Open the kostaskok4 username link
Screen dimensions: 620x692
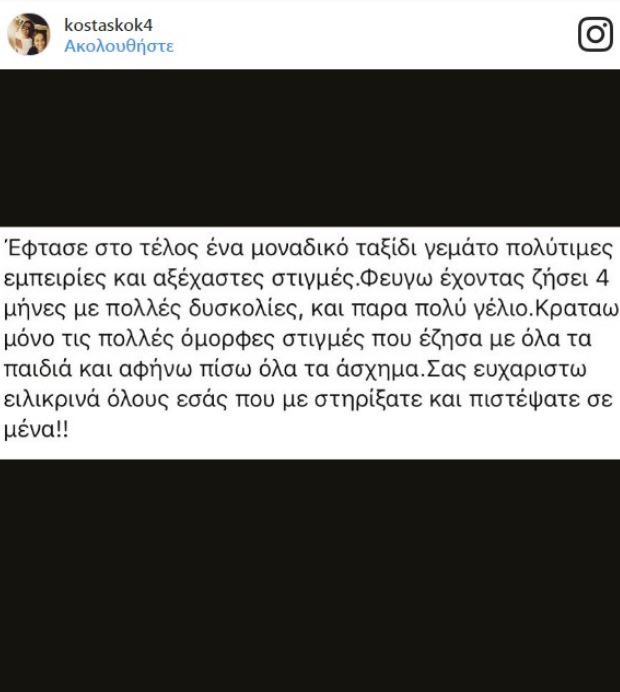tap(108, 24)
